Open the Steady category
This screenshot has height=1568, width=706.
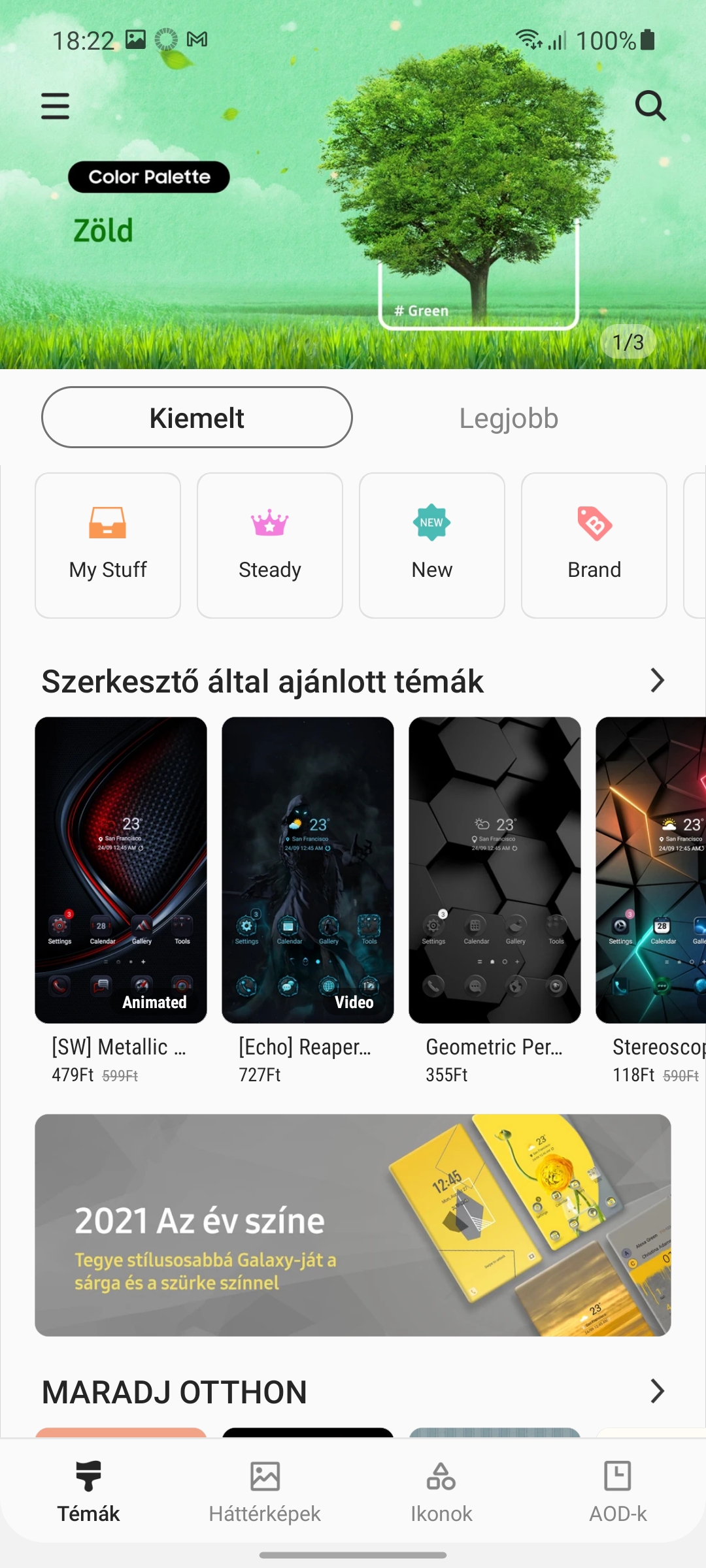pyautogui.click(x=270, y=546)
